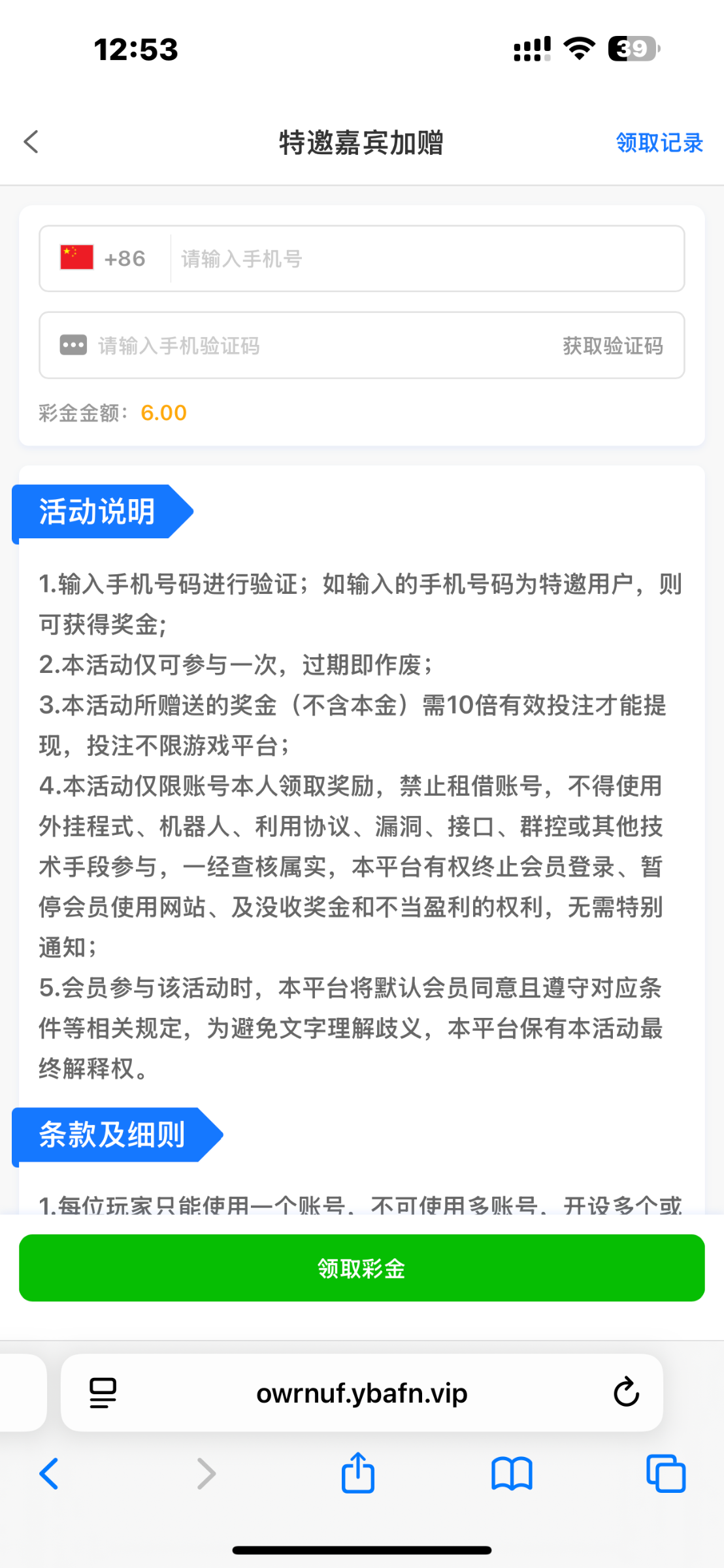Open Safari bookmarks
724x1568 pixels.
(x=512, y=1474)
